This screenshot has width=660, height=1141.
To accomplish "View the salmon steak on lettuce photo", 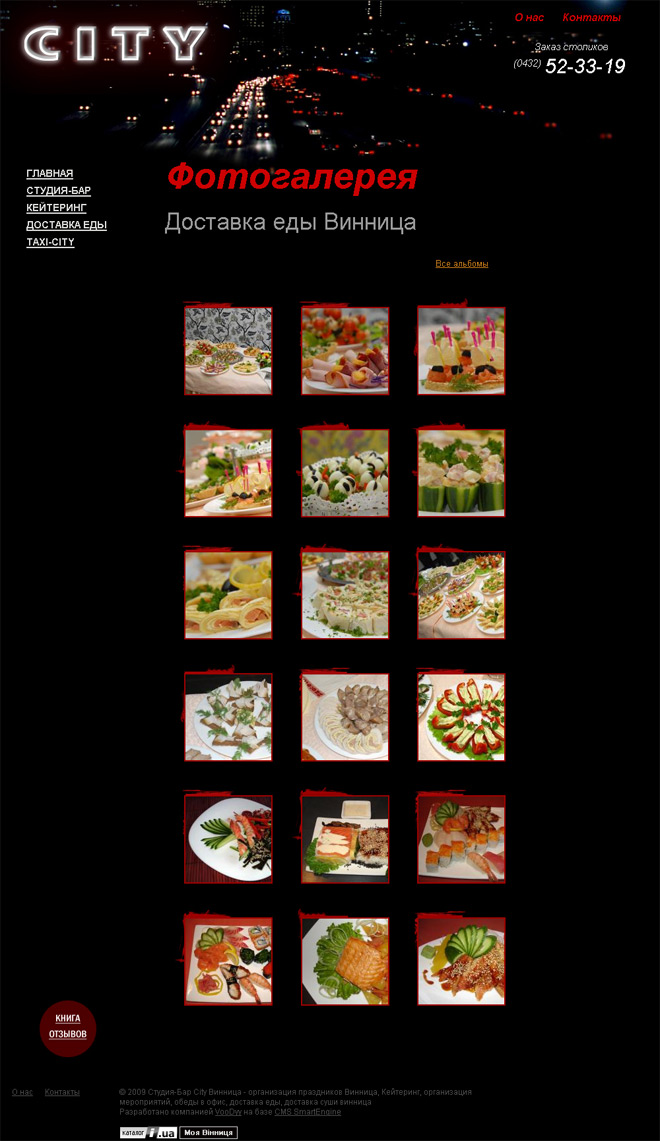I will point(345,961).
